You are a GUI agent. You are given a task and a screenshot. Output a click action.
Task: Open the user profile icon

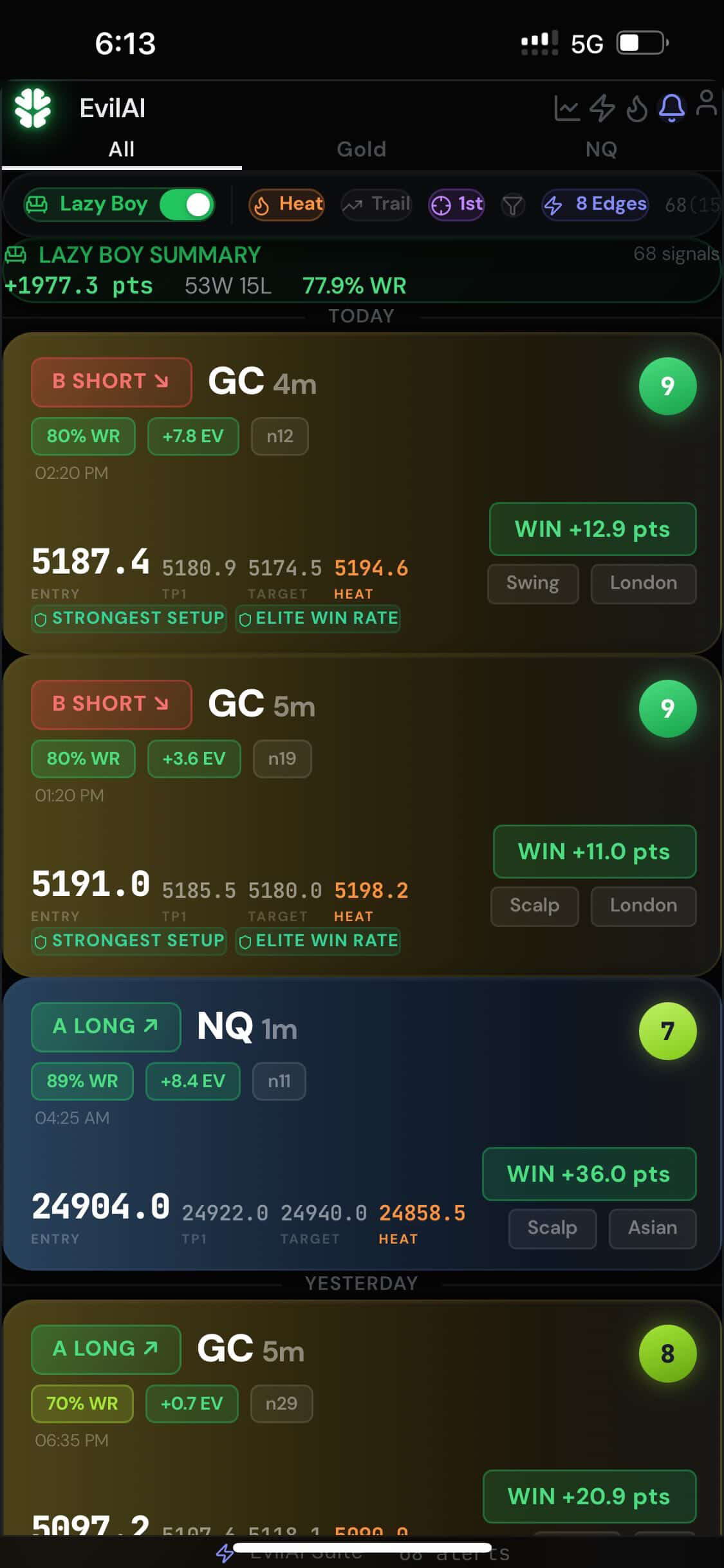707,107
